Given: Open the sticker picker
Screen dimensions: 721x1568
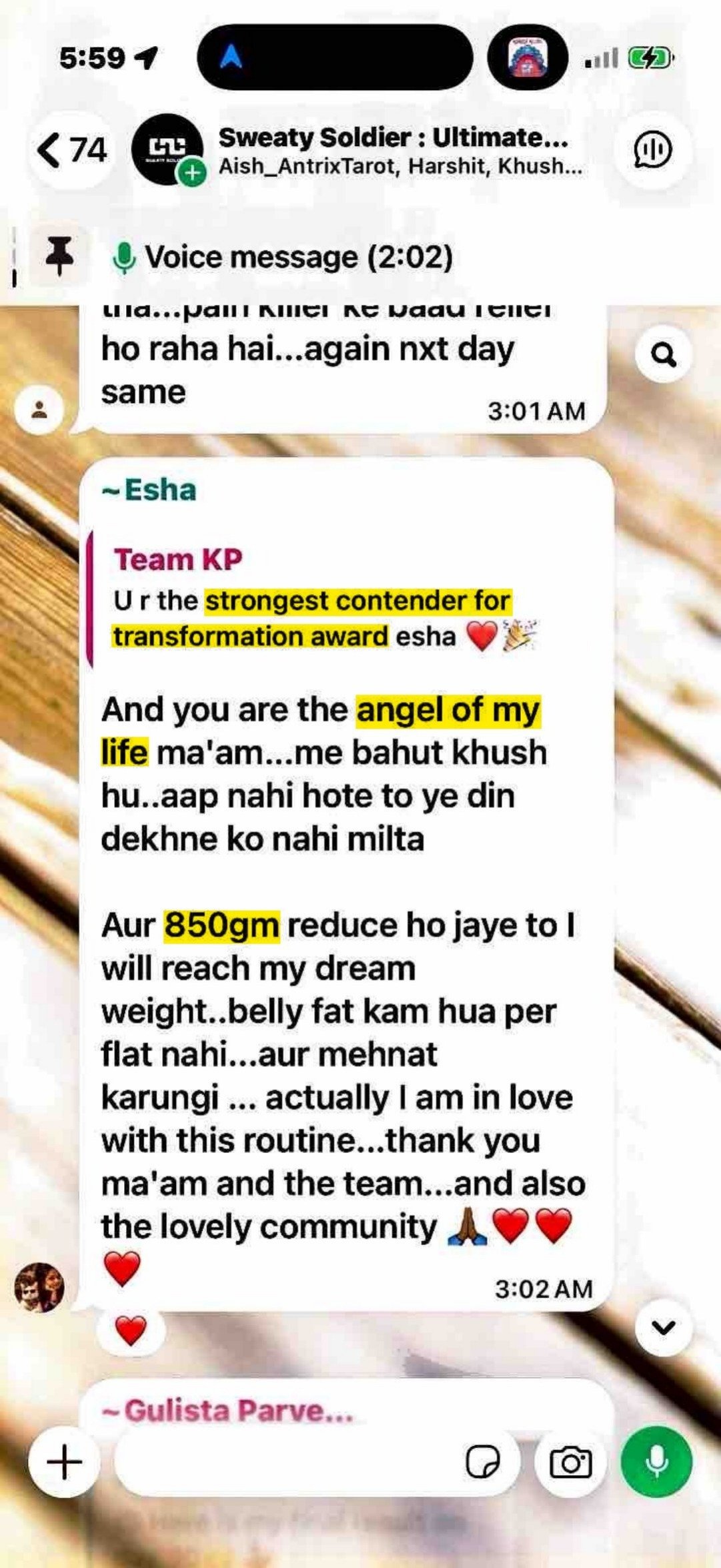Looking at the screenshot, I should 482,1463.
